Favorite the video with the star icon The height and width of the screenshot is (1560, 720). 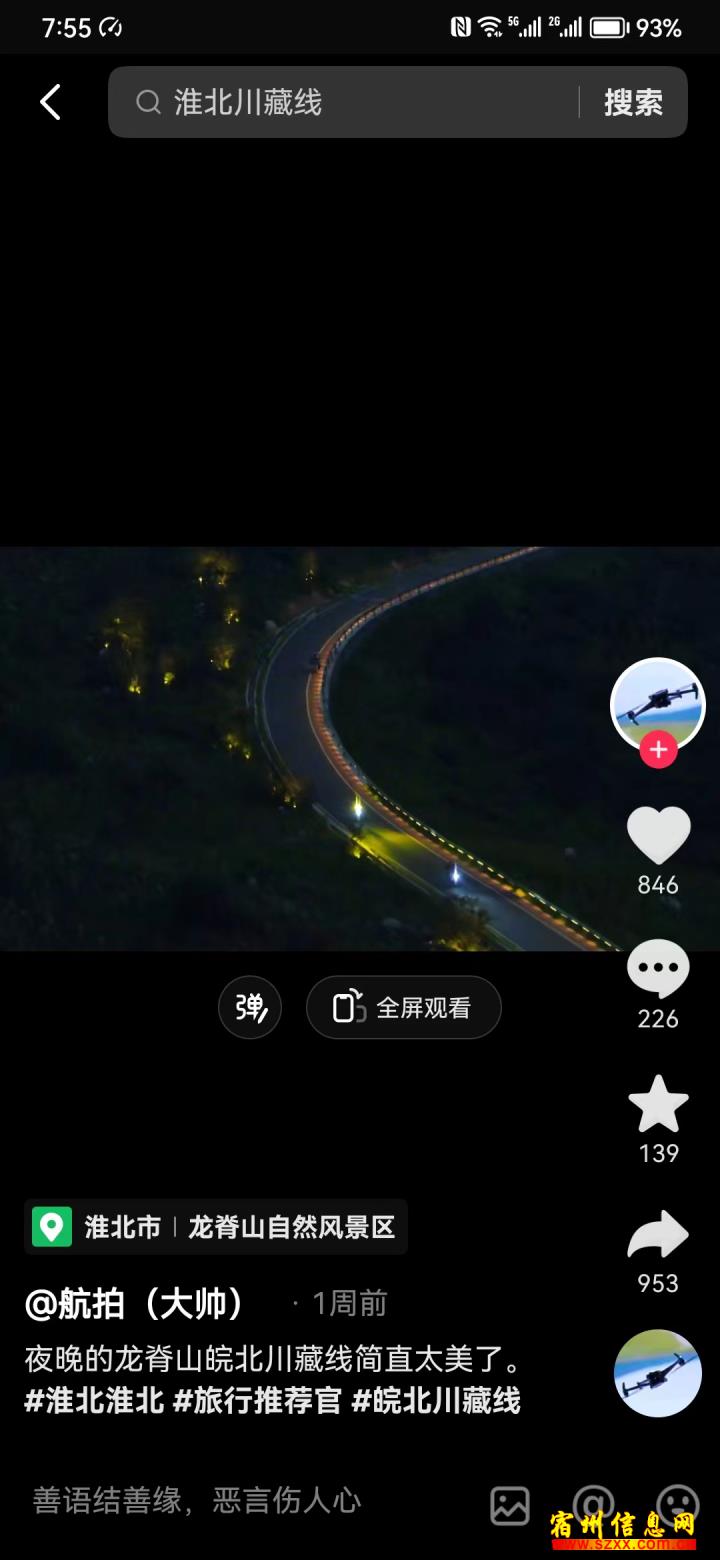point(658,1104)
